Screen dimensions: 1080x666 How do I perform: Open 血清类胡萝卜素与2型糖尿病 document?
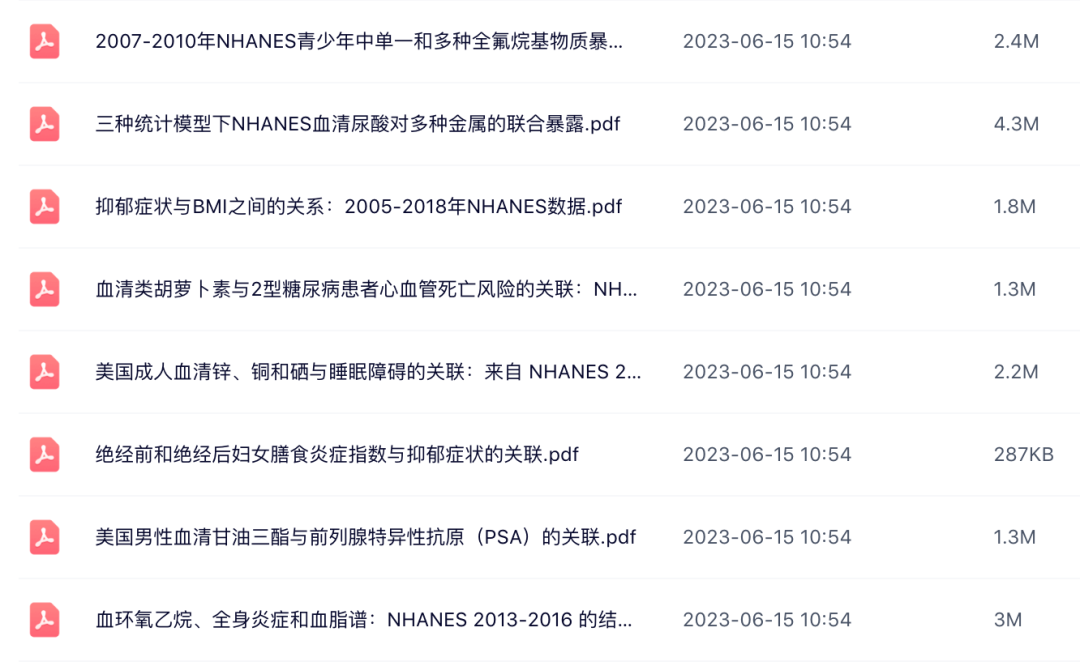pyautogui.click(x=366, y=290)
